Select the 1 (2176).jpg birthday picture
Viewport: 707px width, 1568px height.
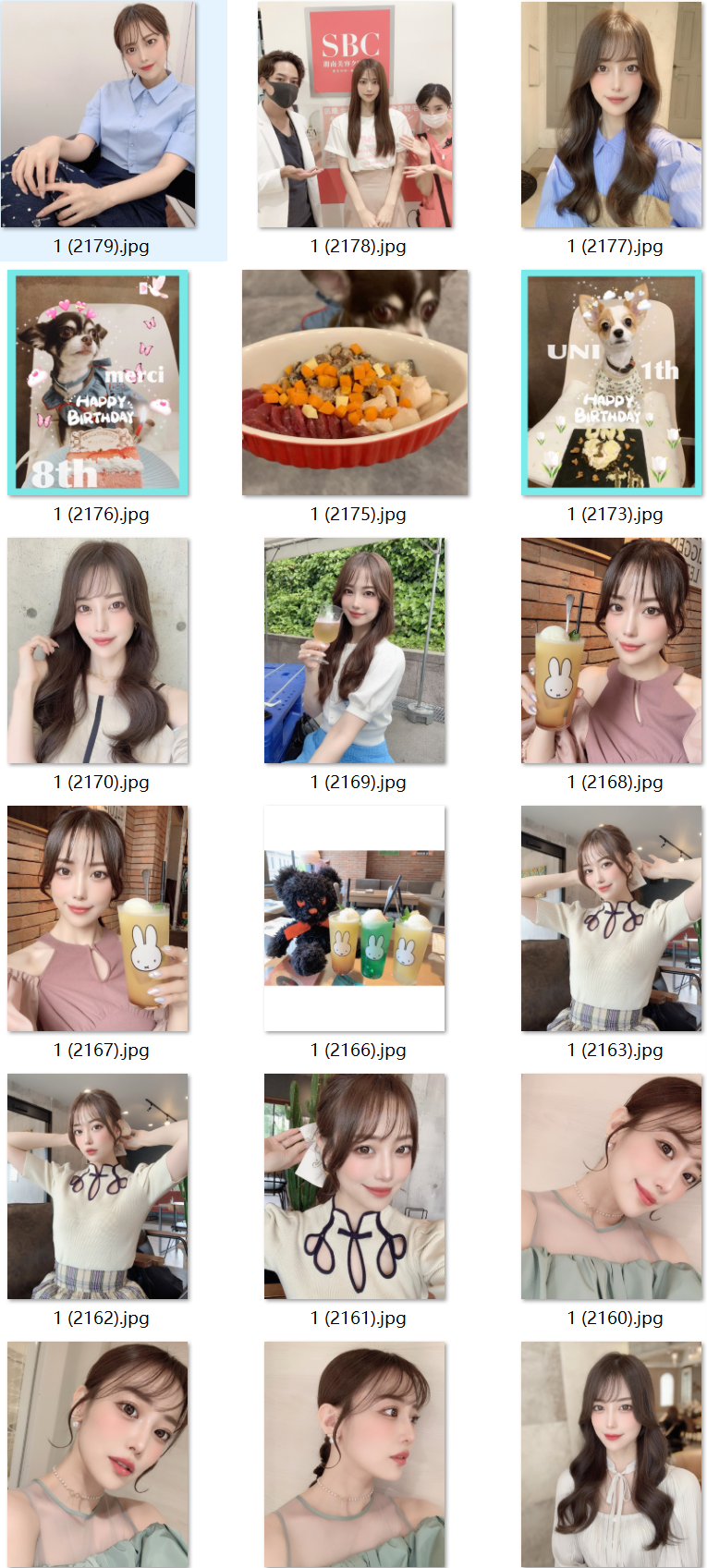[x=98, y=383]
